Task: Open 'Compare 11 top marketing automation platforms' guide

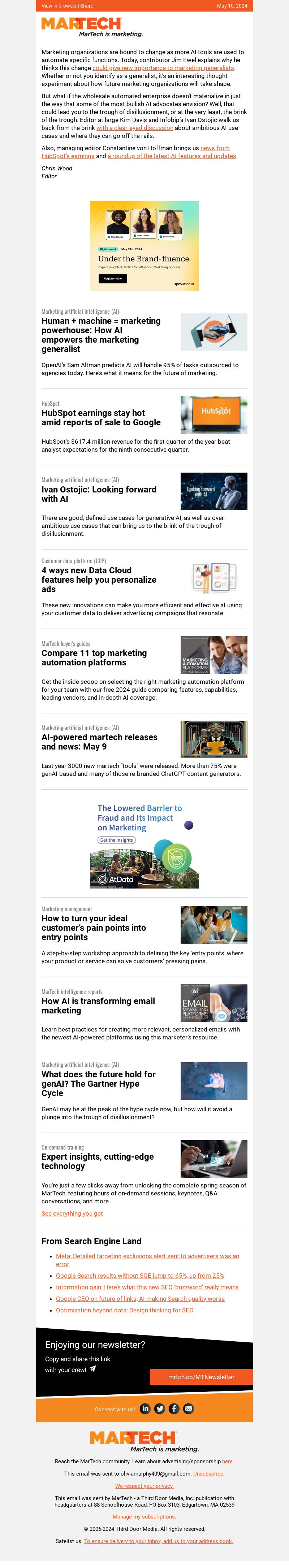Action: coord(94,657)
